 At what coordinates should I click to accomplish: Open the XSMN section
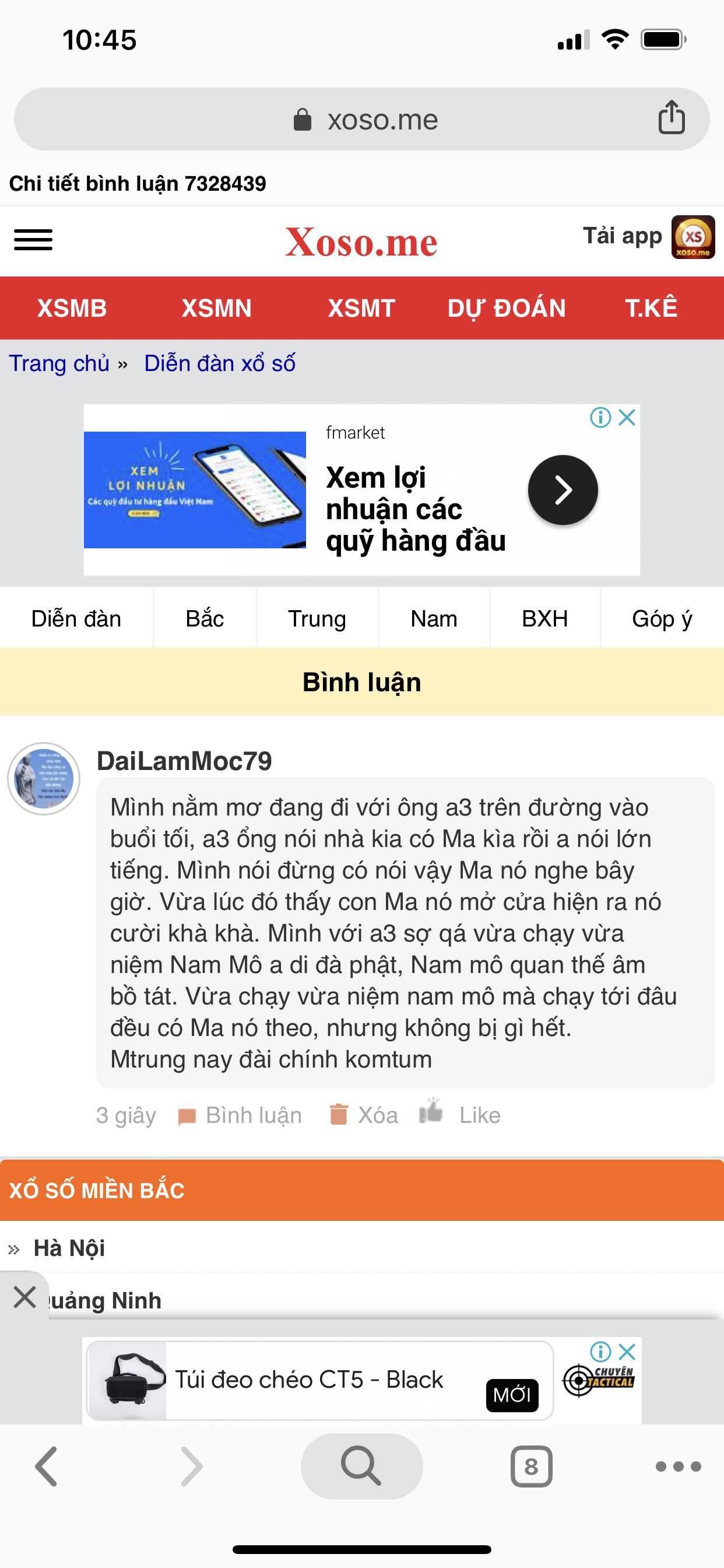(217, 308)
